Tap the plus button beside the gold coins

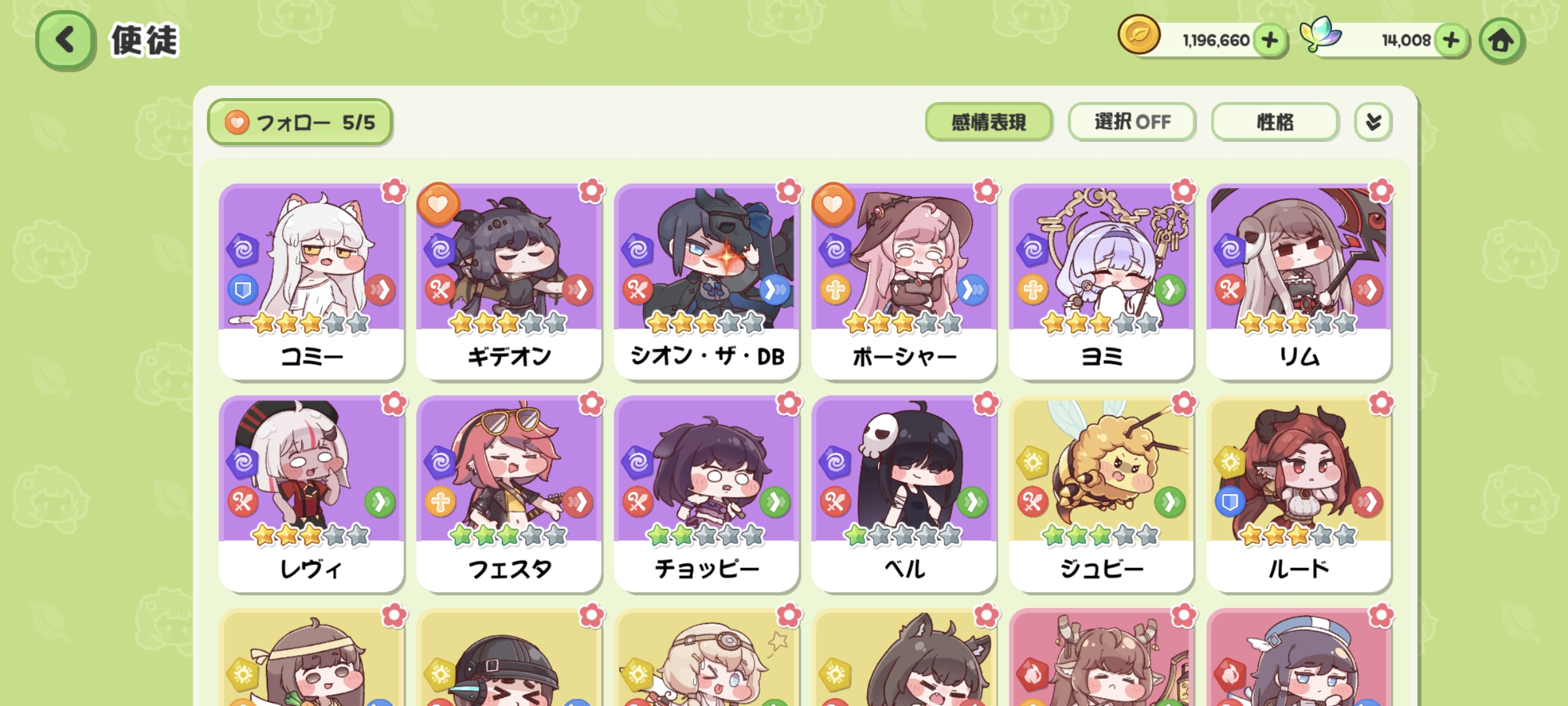(x=1269, y=41)
